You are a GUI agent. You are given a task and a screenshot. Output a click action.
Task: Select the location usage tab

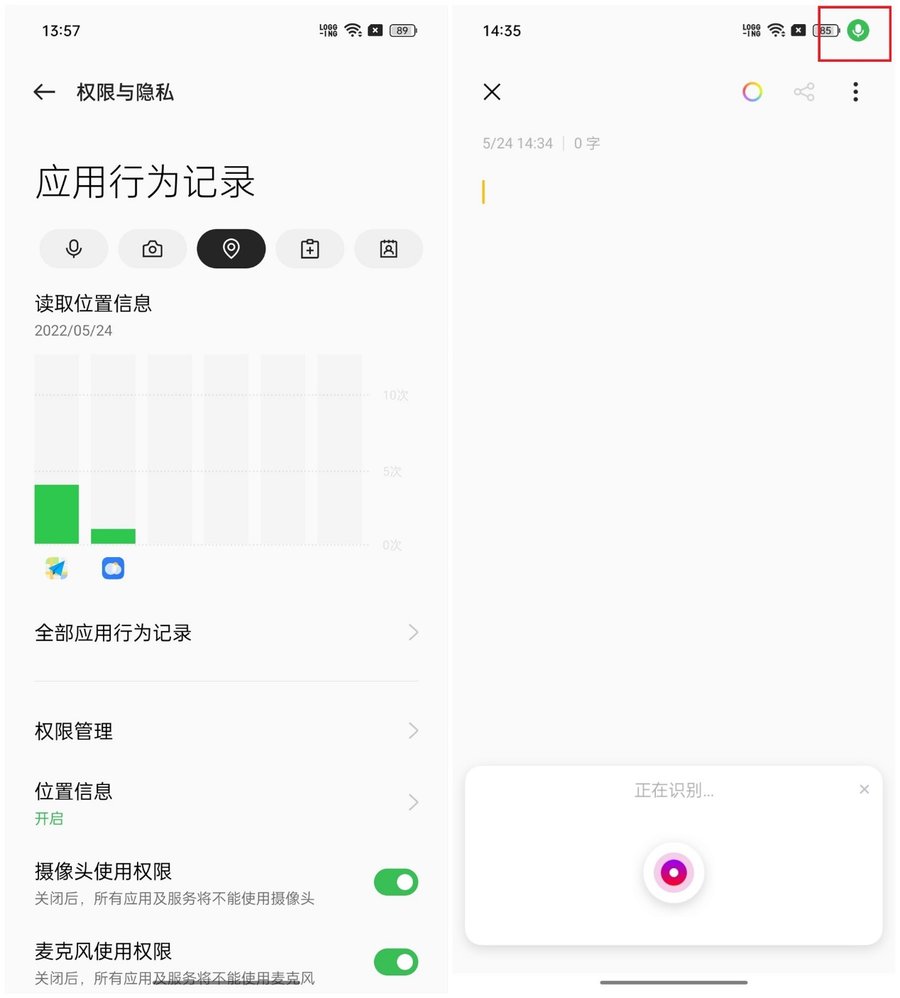point(231,249)
